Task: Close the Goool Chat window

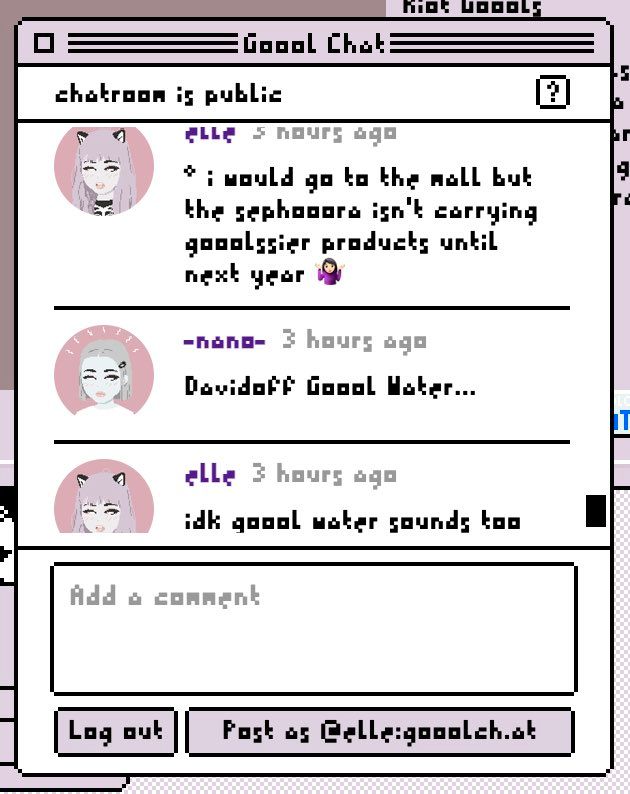Action: [43, 43]
